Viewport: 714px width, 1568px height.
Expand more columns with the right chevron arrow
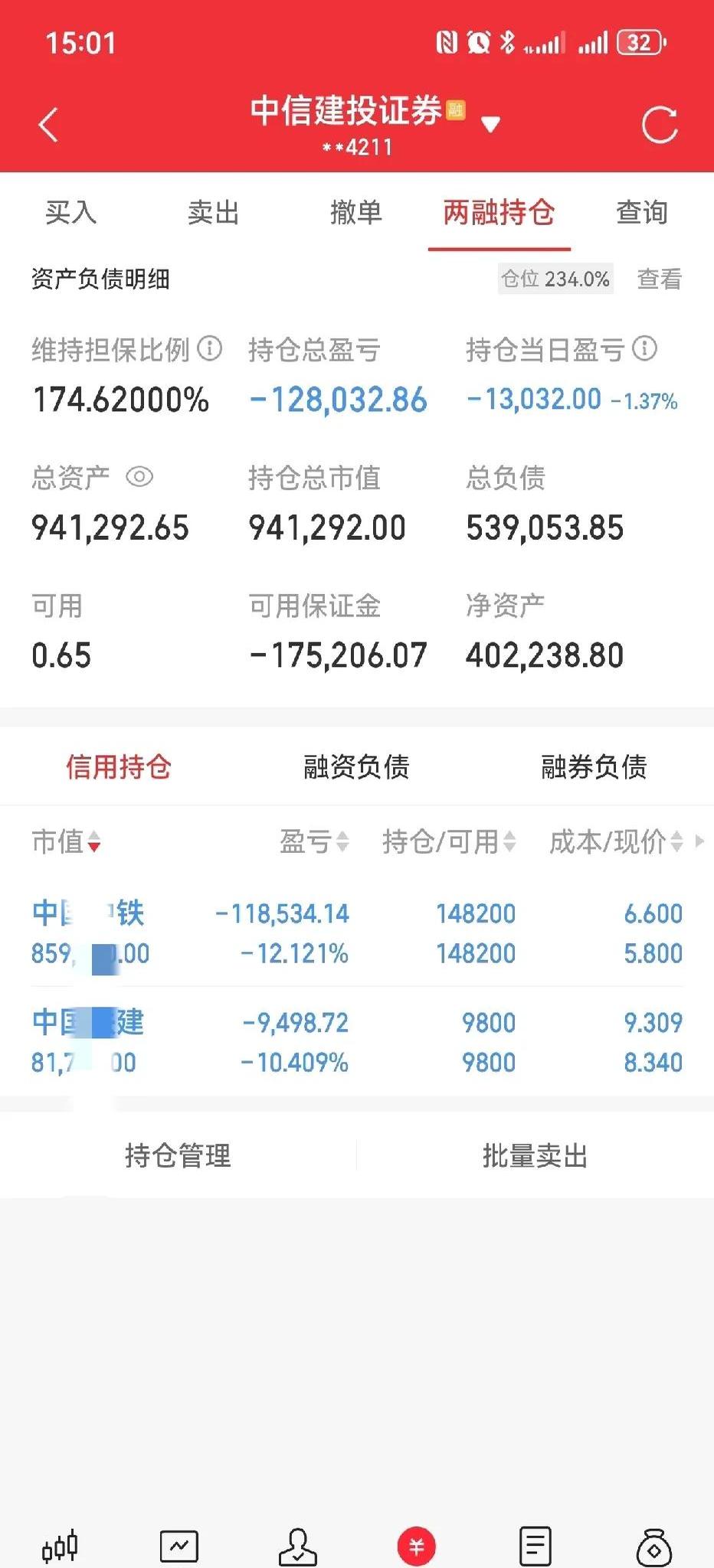coord(701,842)
